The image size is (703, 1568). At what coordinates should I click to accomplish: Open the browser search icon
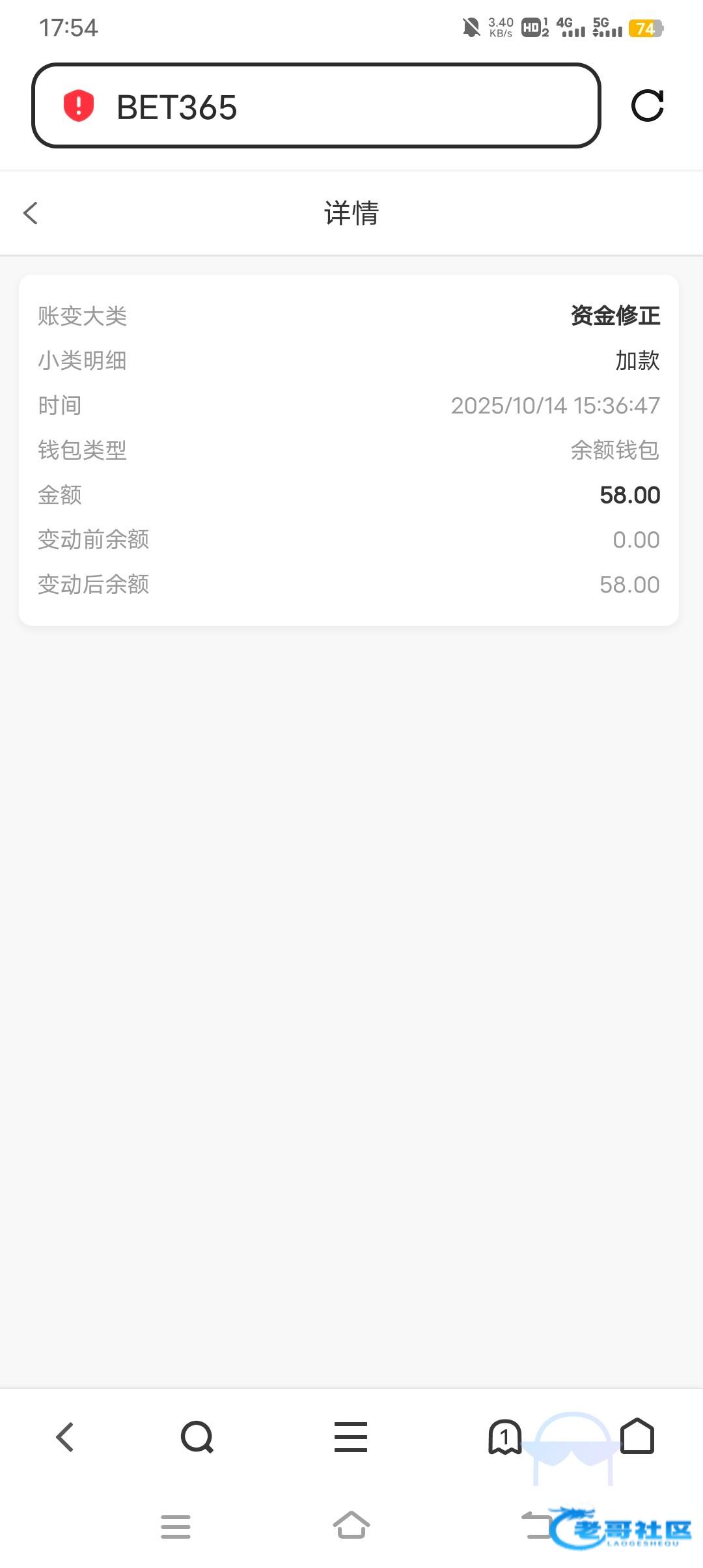pos(197,1437)
